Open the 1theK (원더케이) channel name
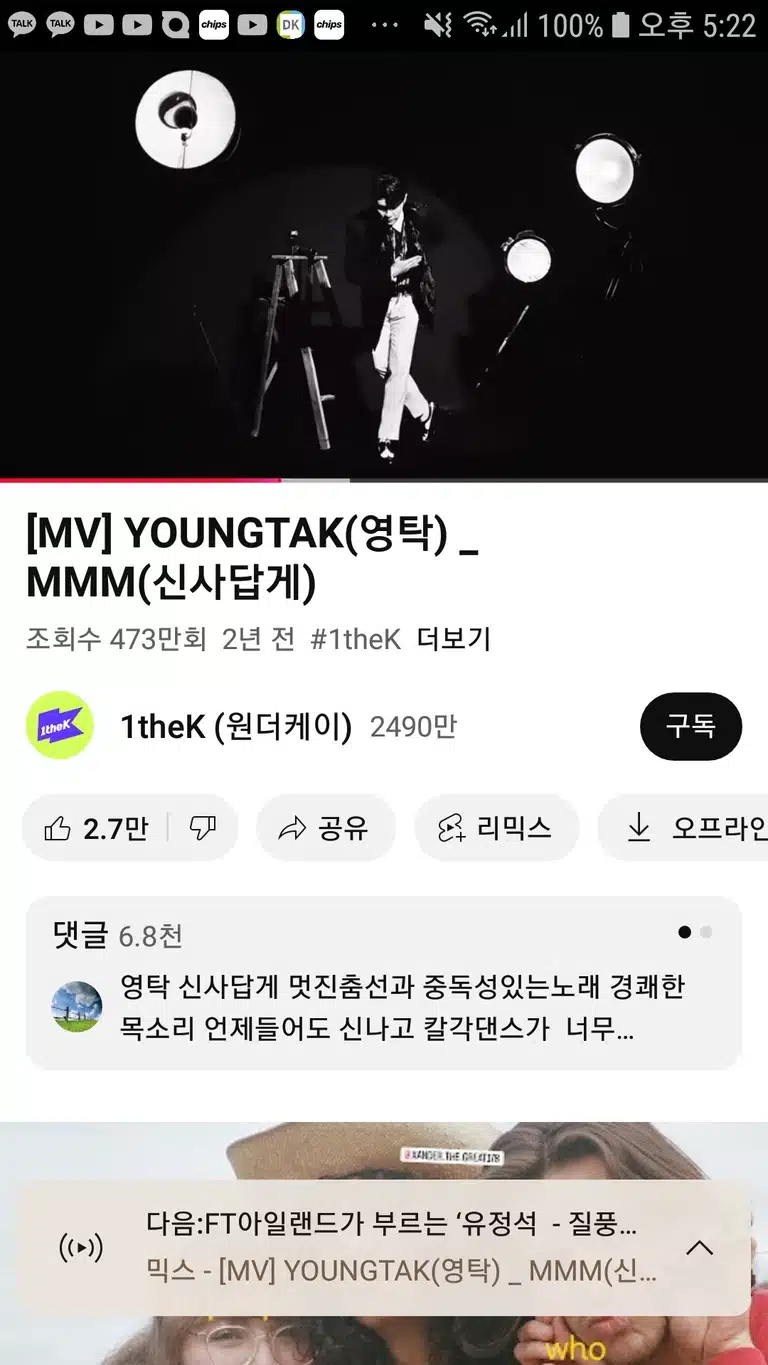Screen dimensions: 768x1365 [x=236, y=727]
